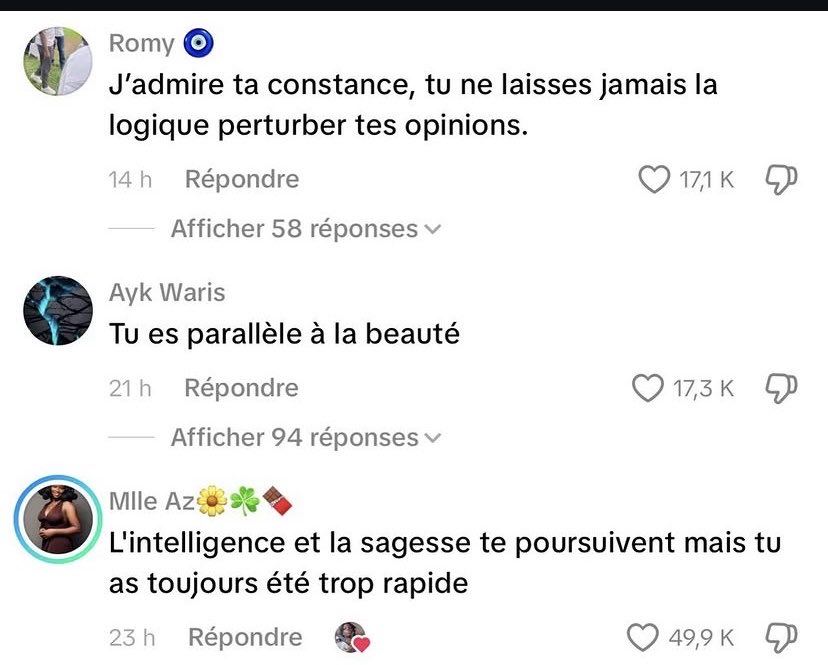Dislike Romy's comment
Screen dimensions: 828x665
tap(781, 180)
